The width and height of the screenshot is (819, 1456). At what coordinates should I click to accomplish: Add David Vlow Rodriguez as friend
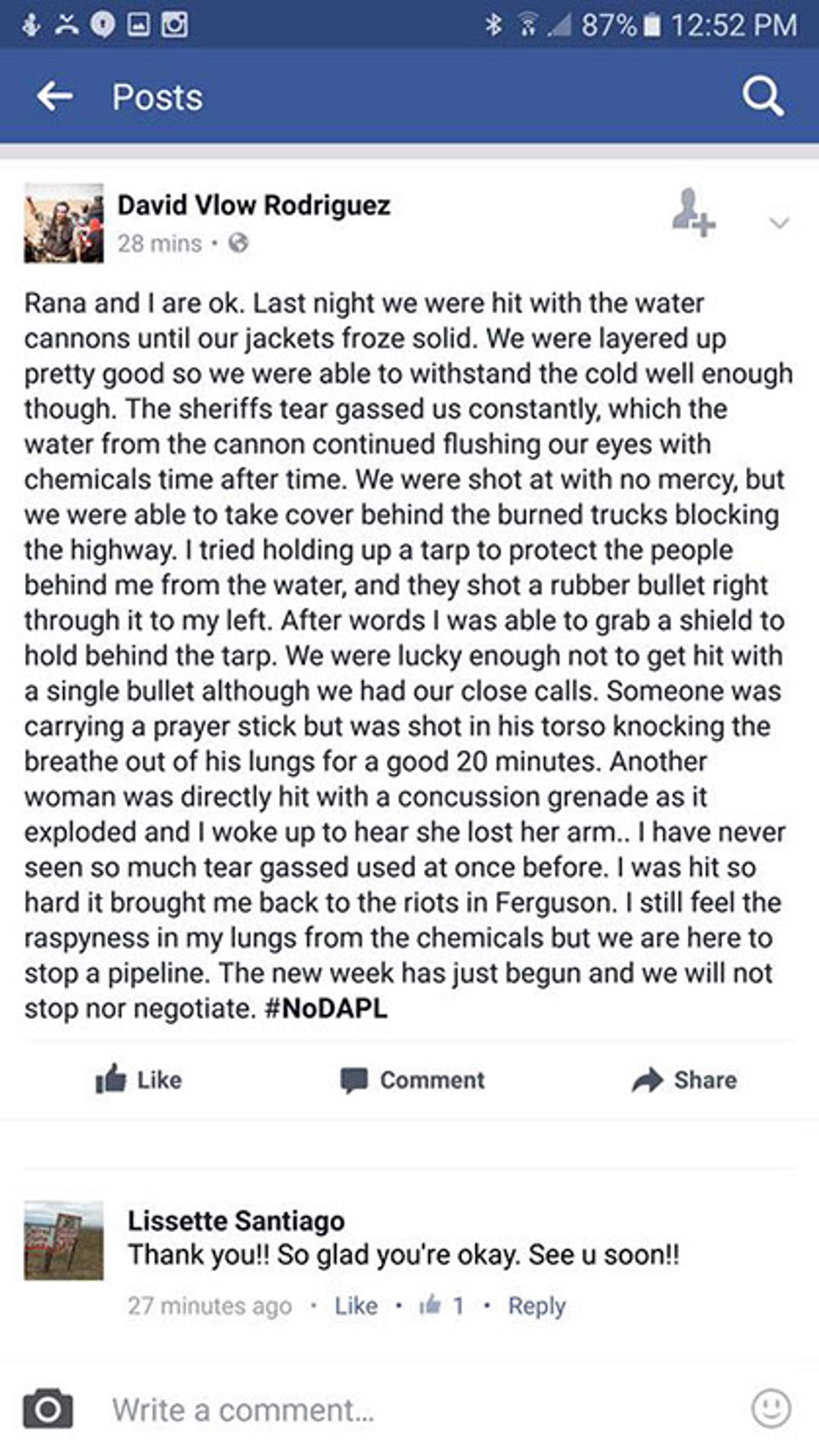694,212
